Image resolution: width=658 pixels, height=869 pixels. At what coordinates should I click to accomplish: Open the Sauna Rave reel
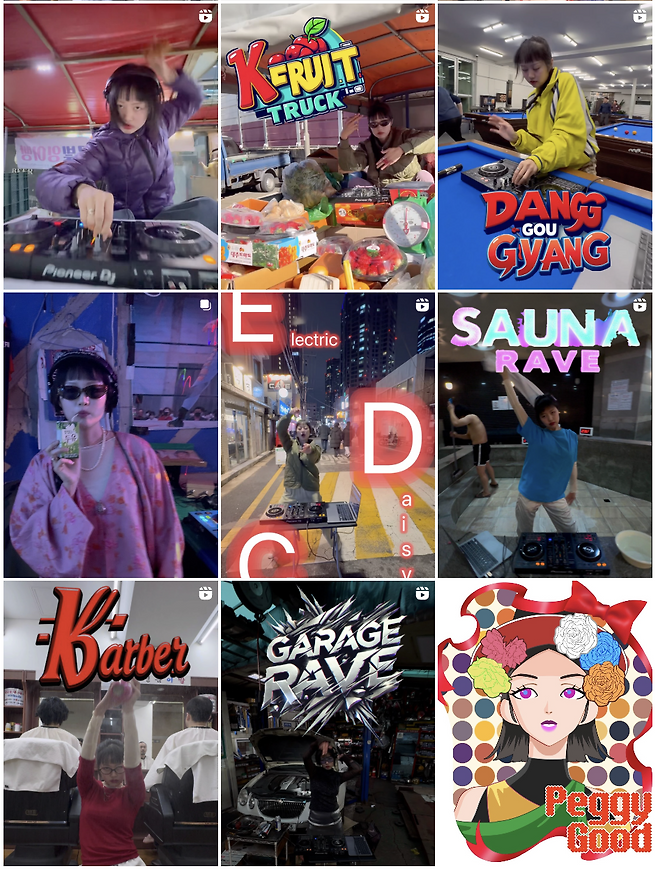(x=545, y=435)
